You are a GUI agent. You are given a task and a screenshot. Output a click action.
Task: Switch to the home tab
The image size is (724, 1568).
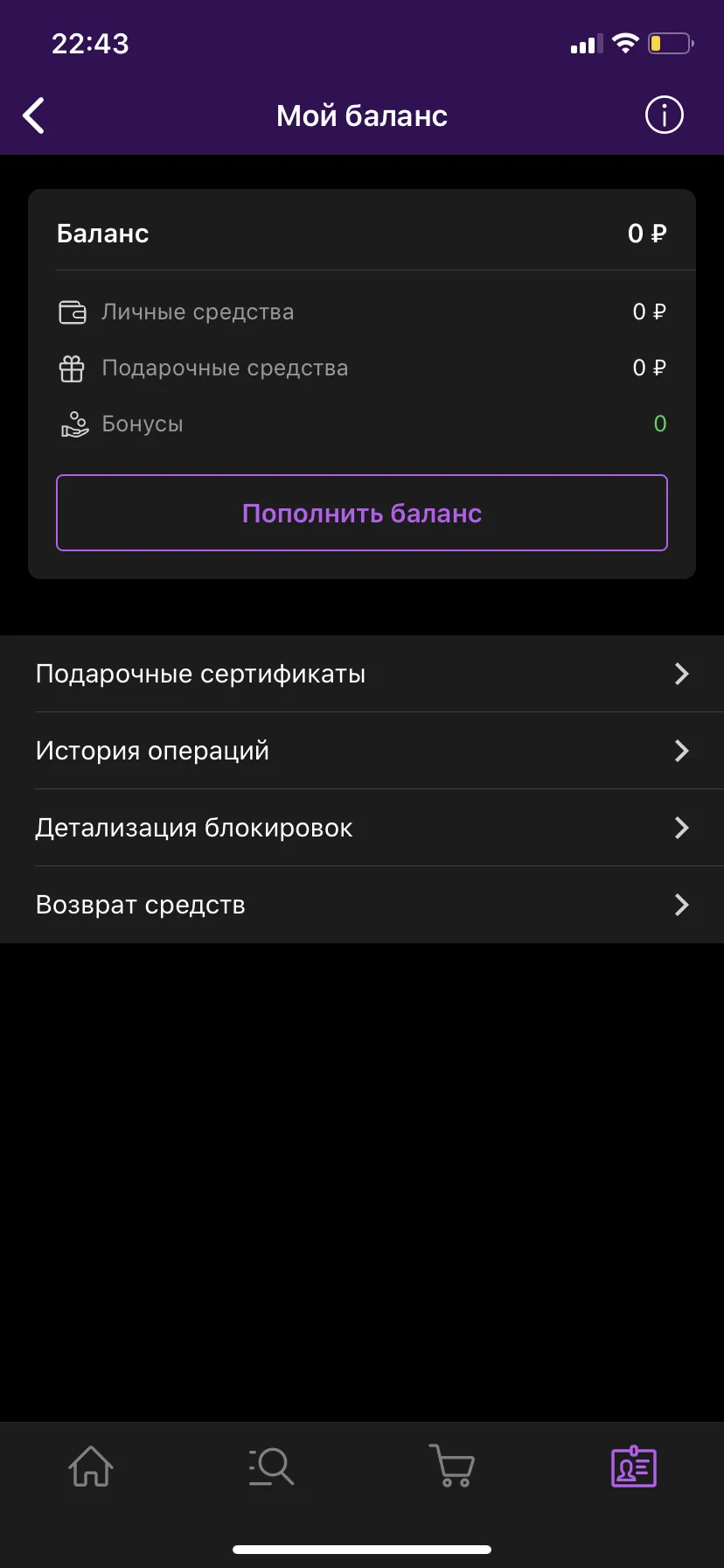click(x=91, y=1466)
